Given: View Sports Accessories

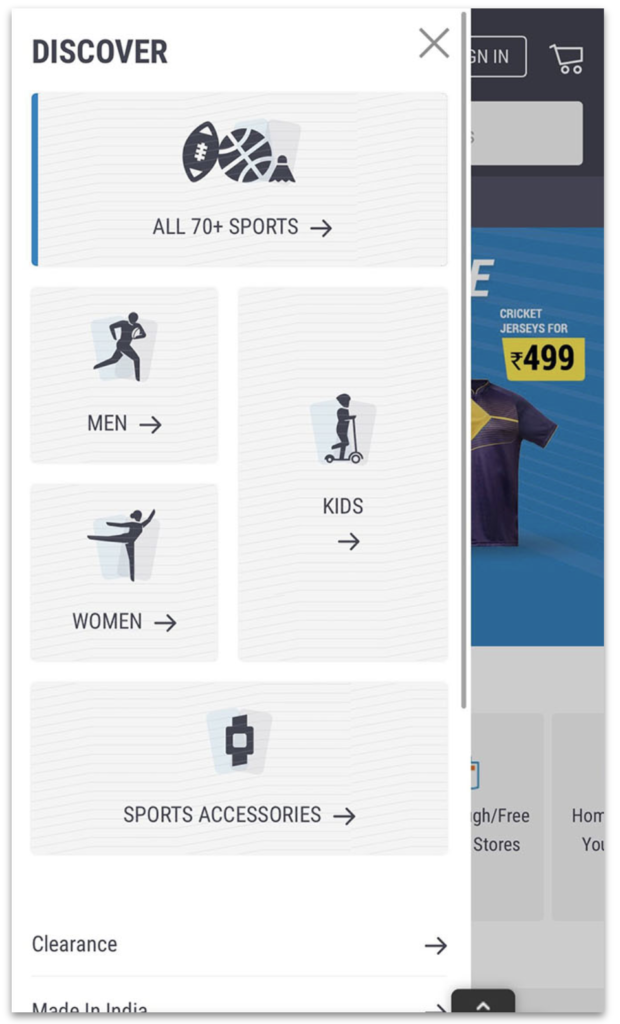Looking at the screenshot, I should [x=239, y=768].
